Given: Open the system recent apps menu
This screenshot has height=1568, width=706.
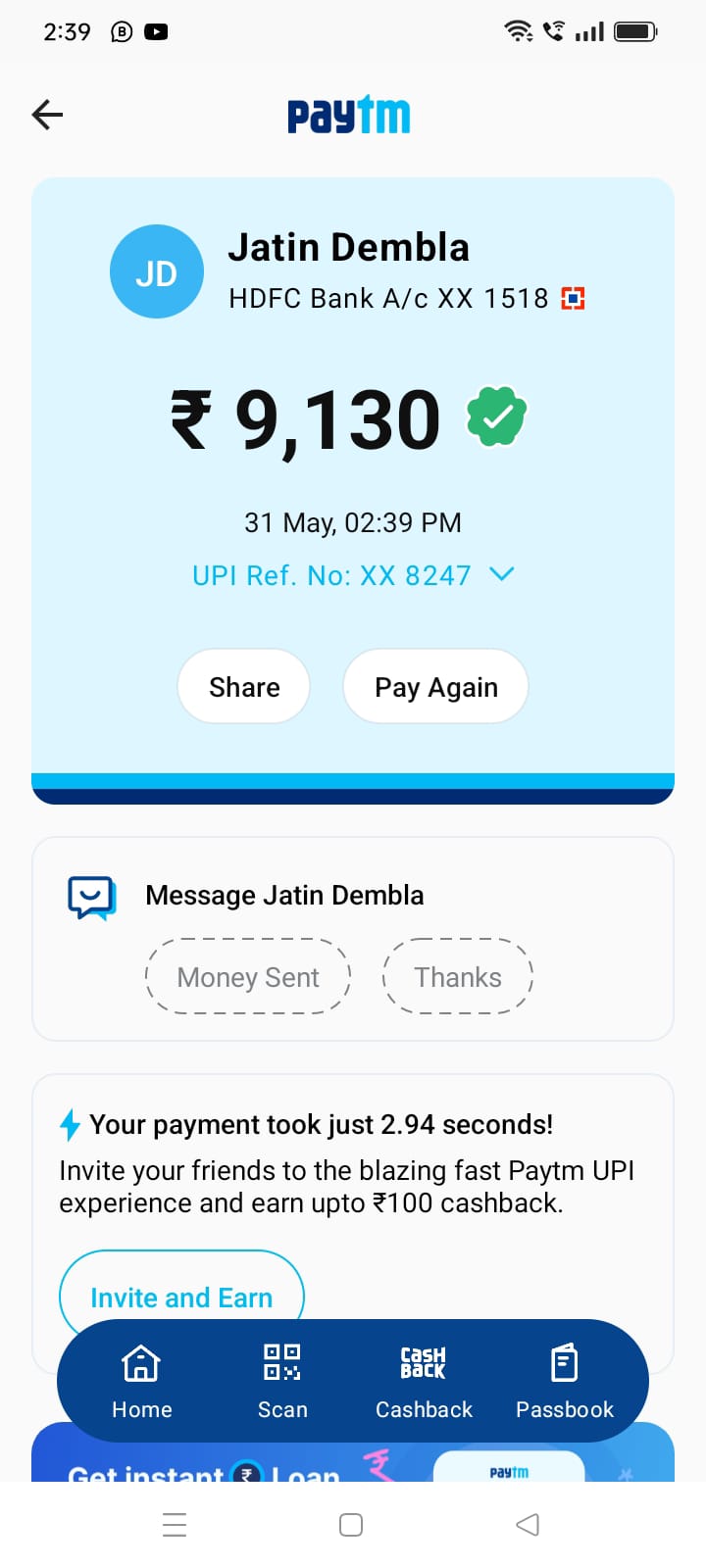Looking at the screenshot, I should 175,1525.
